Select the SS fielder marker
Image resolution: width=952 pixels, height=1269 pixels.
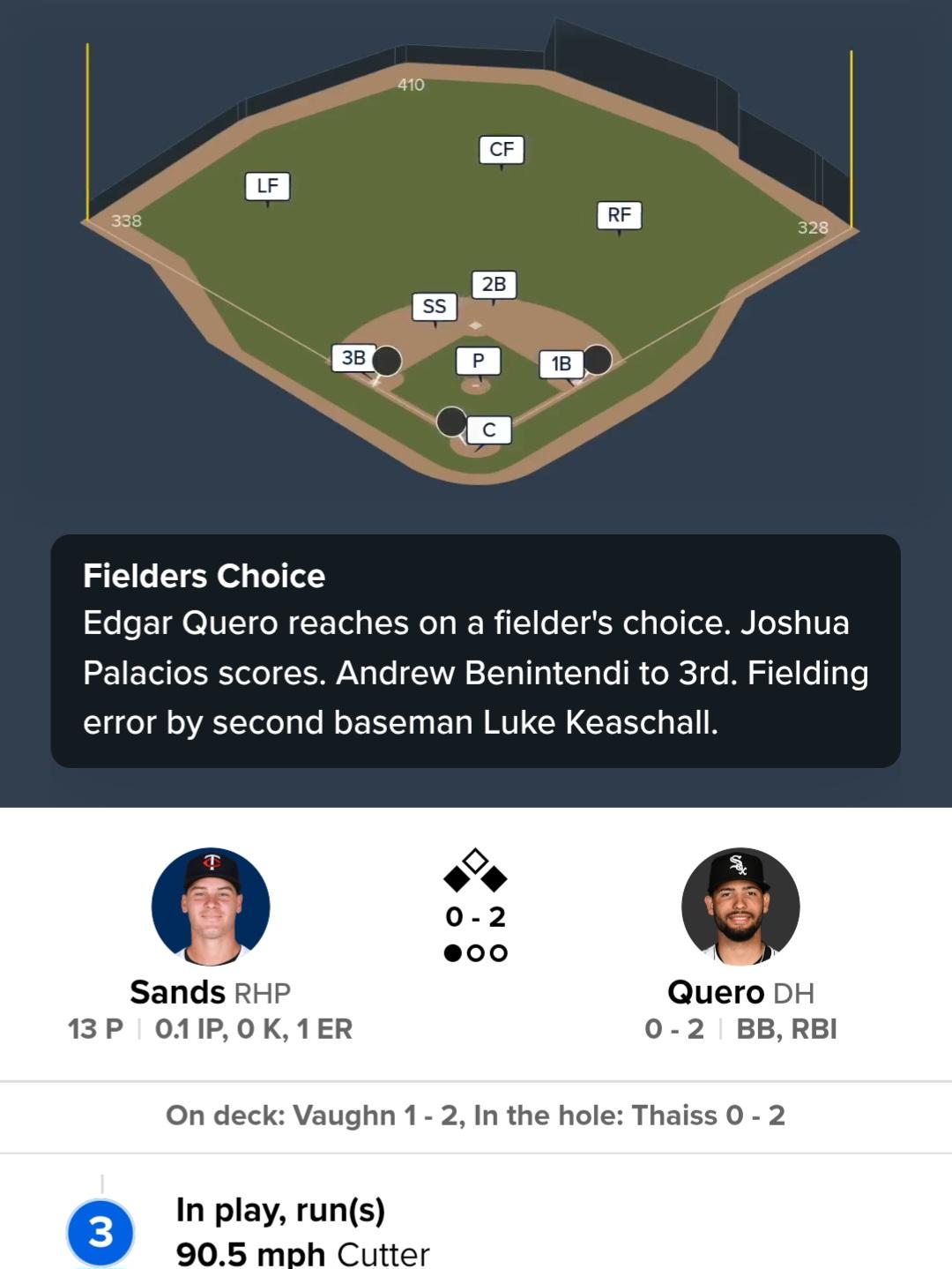coord(434,307)
